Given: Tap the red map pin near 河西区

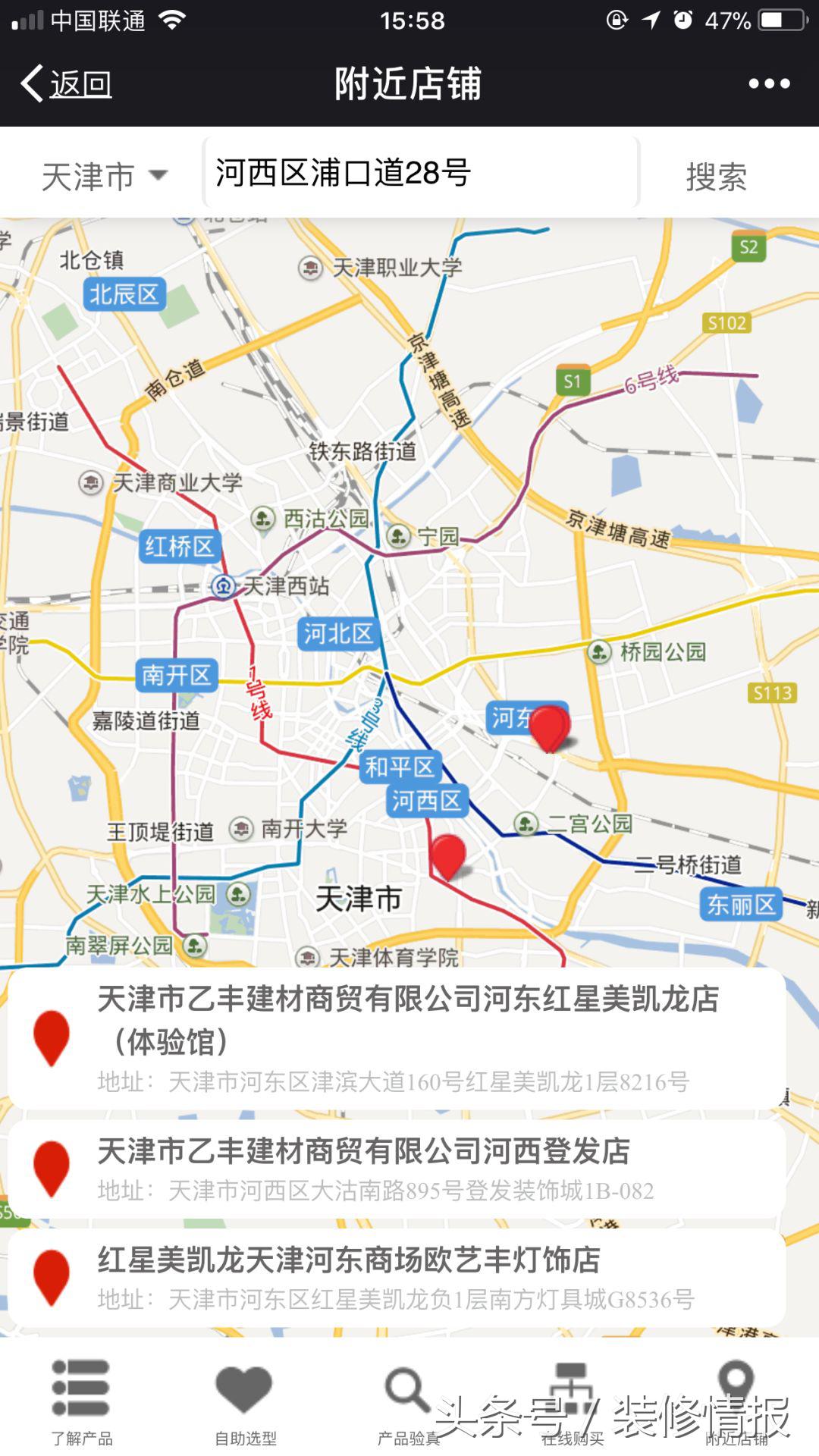Looking at the screenshot, I should (450, 857).
